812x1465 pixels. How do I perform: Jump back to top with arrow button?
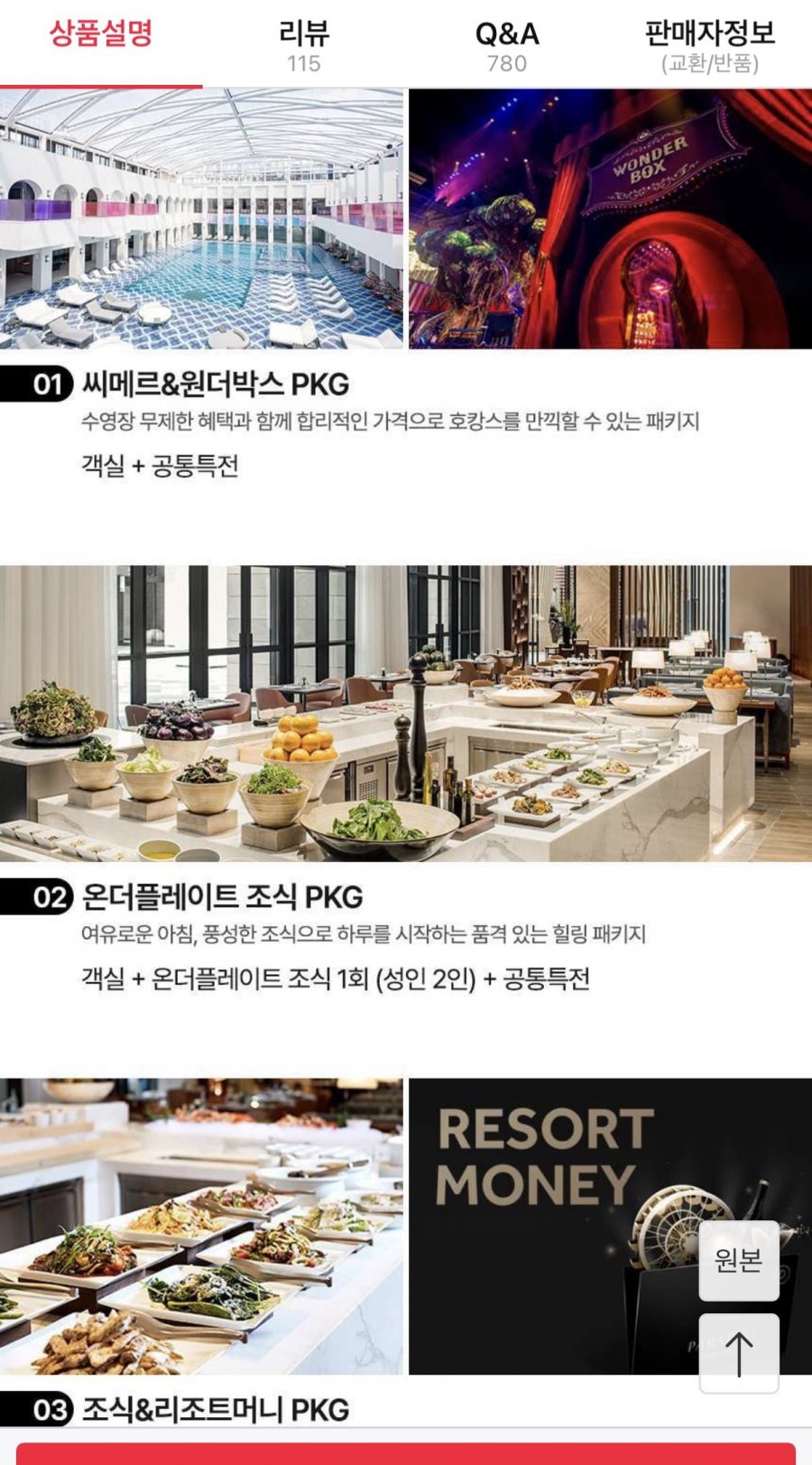point(738,1354)
